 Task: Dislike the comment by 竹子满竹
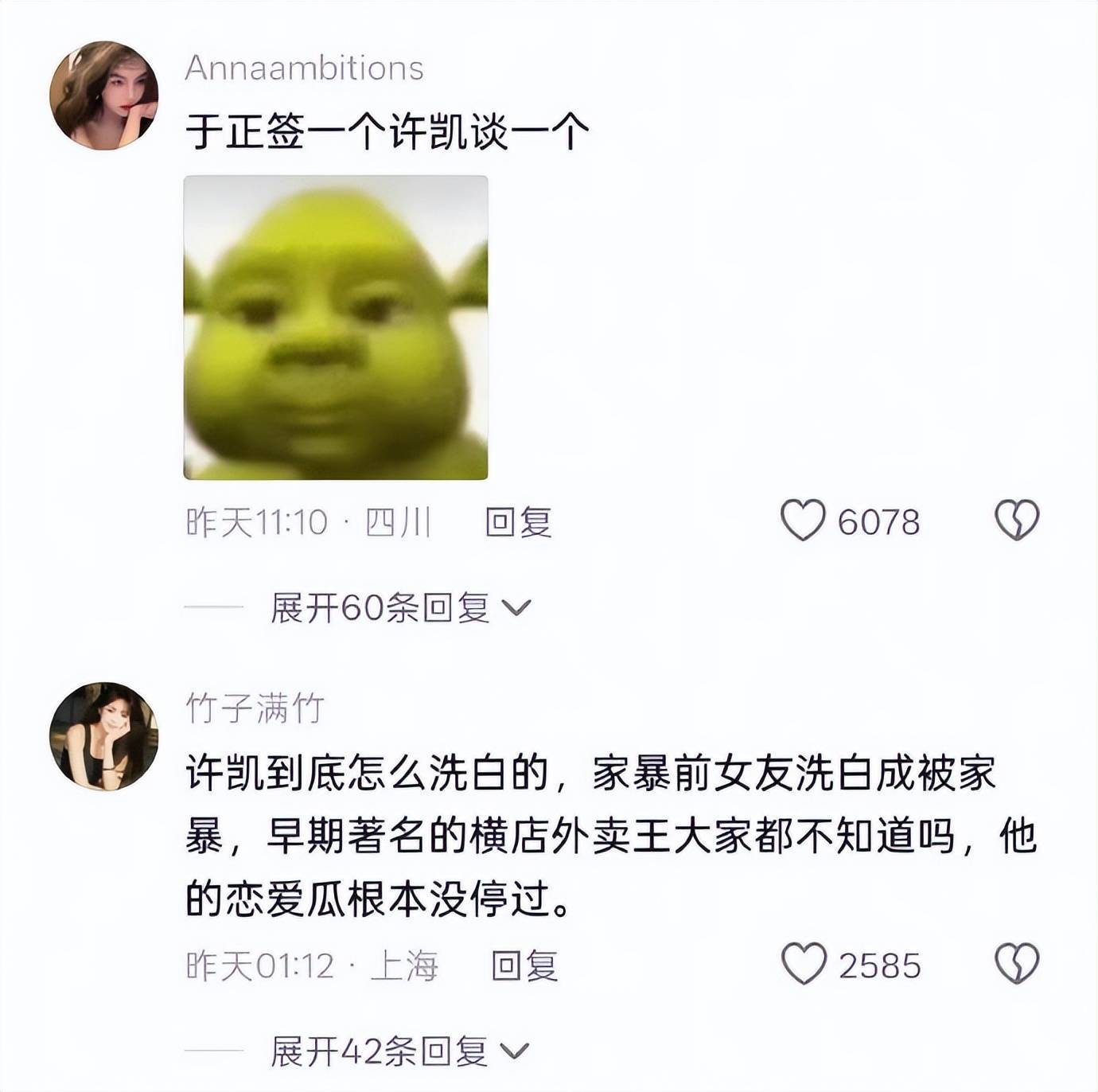1017,964
